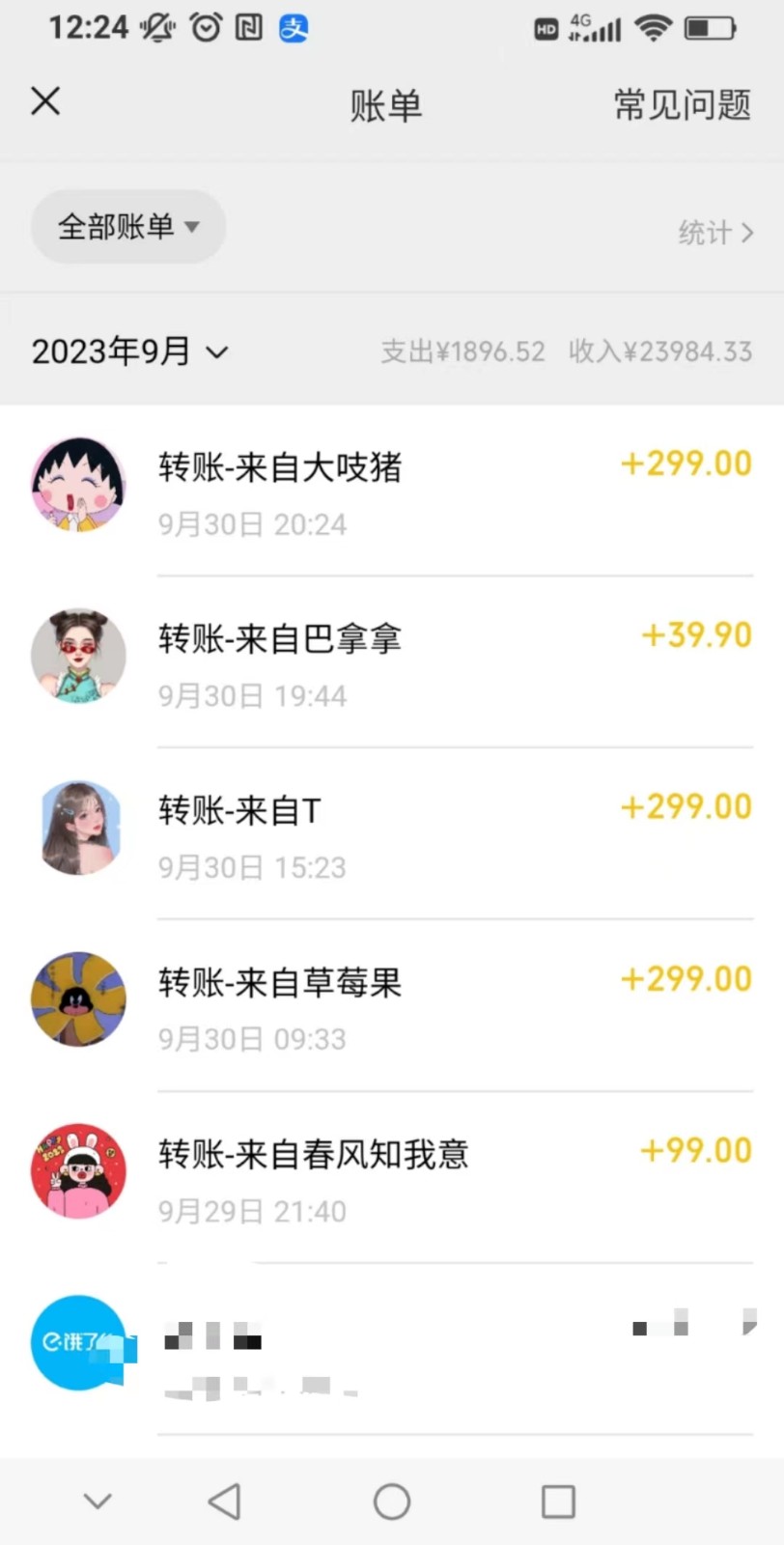Image resolution: width=784 pixels, height=1545 pixels.
Task: Tap the Wi-Fi icon in the status bar
Action: pyautogui.click(x=653, y=28)
